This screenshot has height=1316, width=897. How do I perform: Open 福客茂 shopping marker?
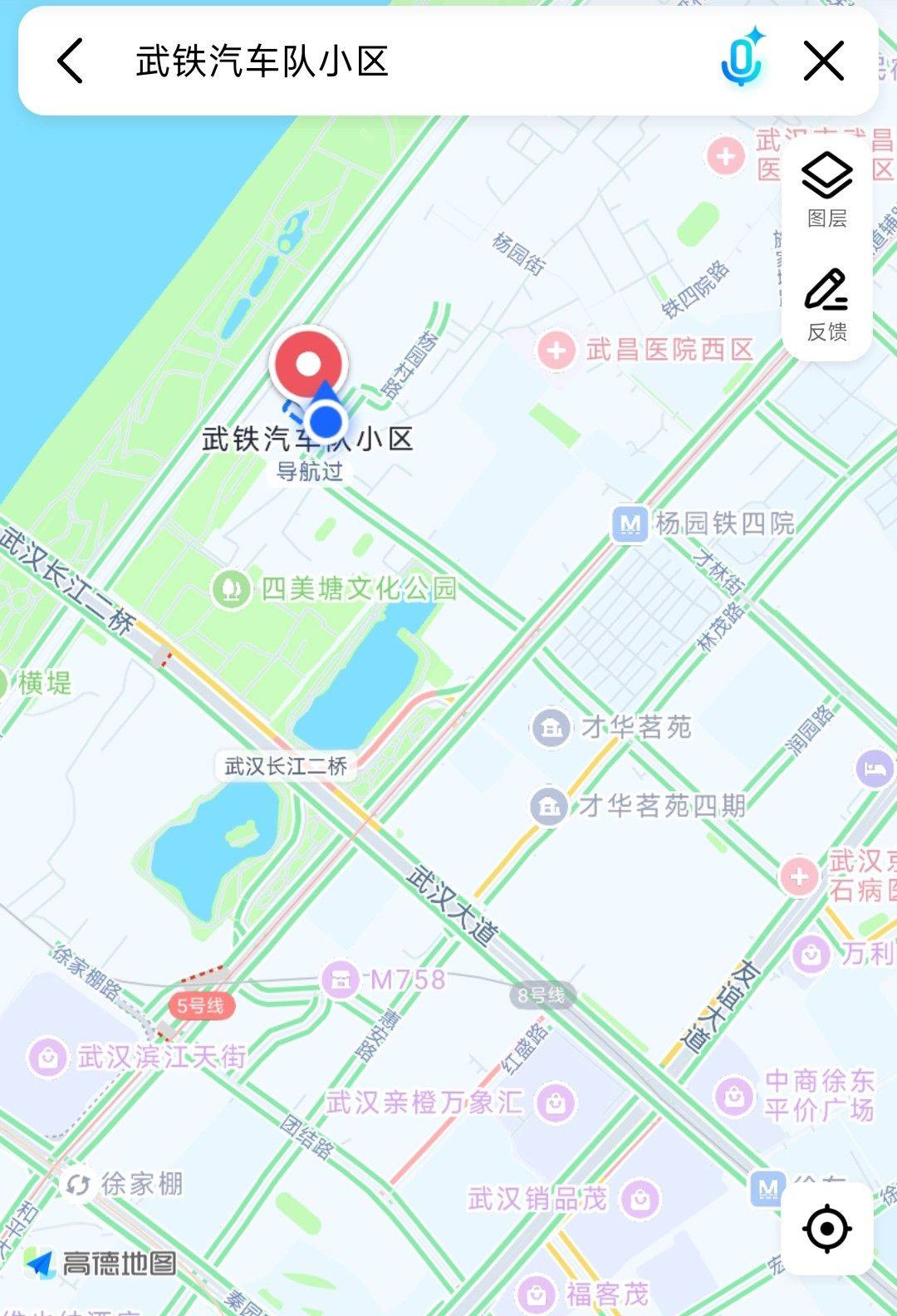click(x=537, y=1294)
